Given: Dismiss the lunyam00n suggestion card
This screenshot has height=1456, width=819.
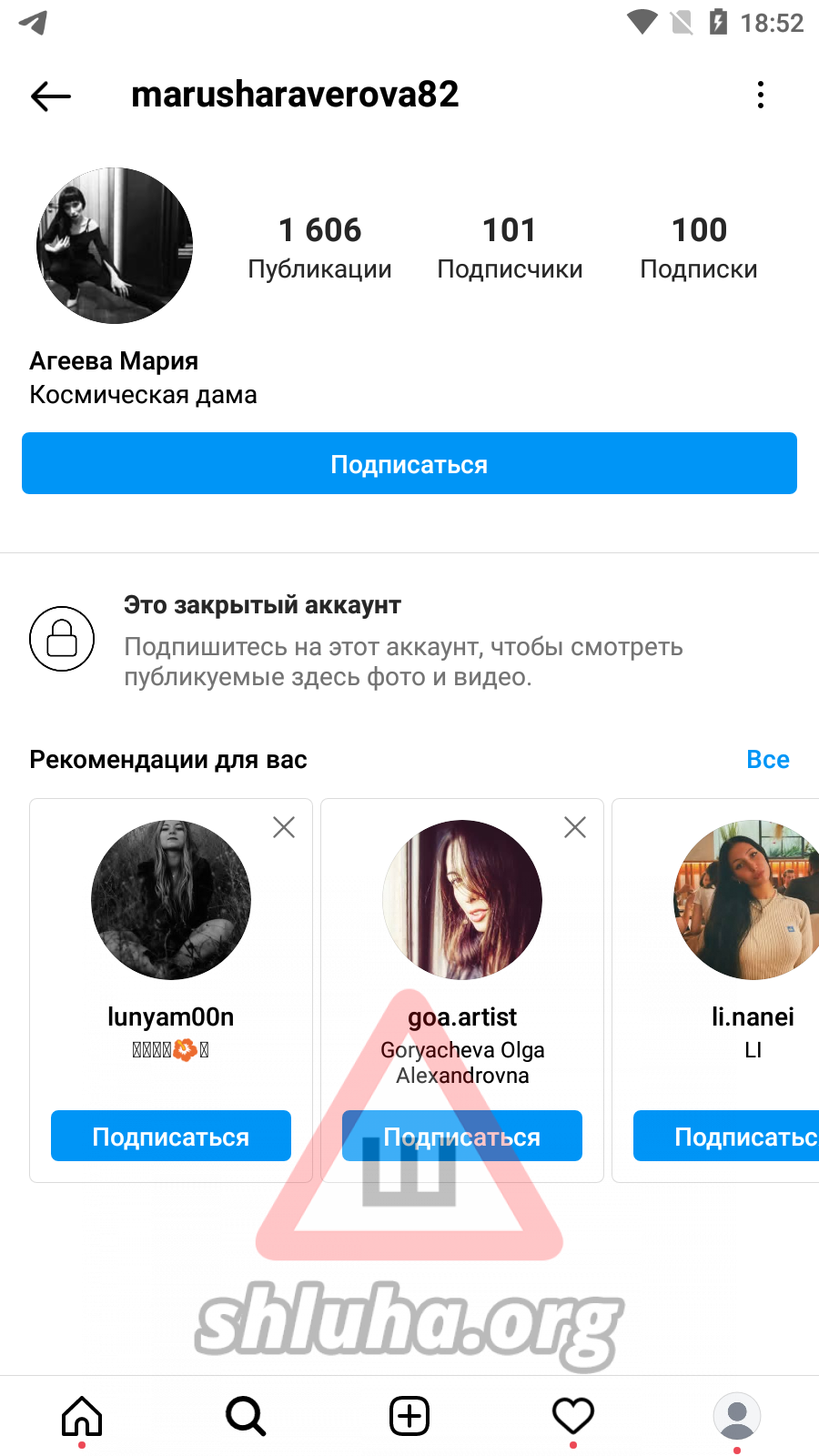Looking at the screenshot, I should coord(284,827).
